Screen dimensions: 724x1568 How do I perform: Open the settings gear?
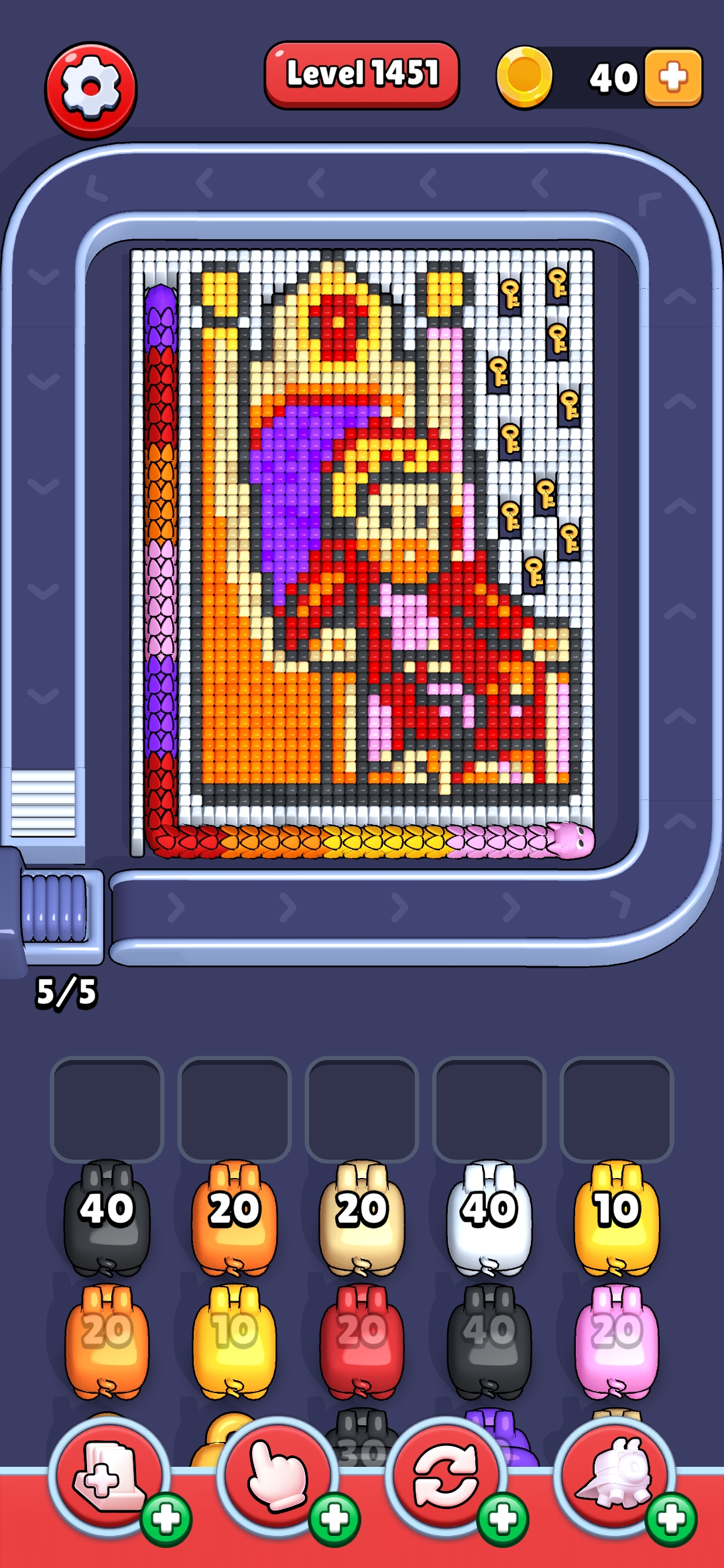point(90,90)
